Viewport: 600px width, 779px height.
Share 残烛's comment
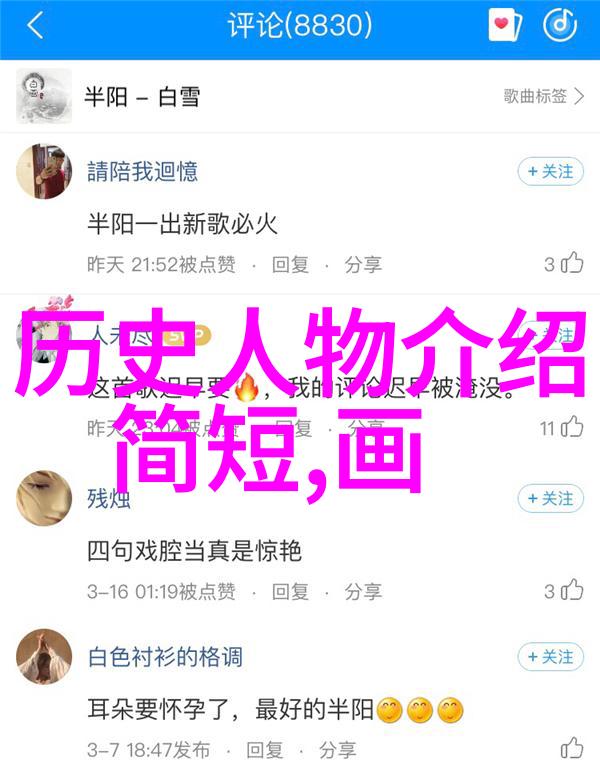363,590
